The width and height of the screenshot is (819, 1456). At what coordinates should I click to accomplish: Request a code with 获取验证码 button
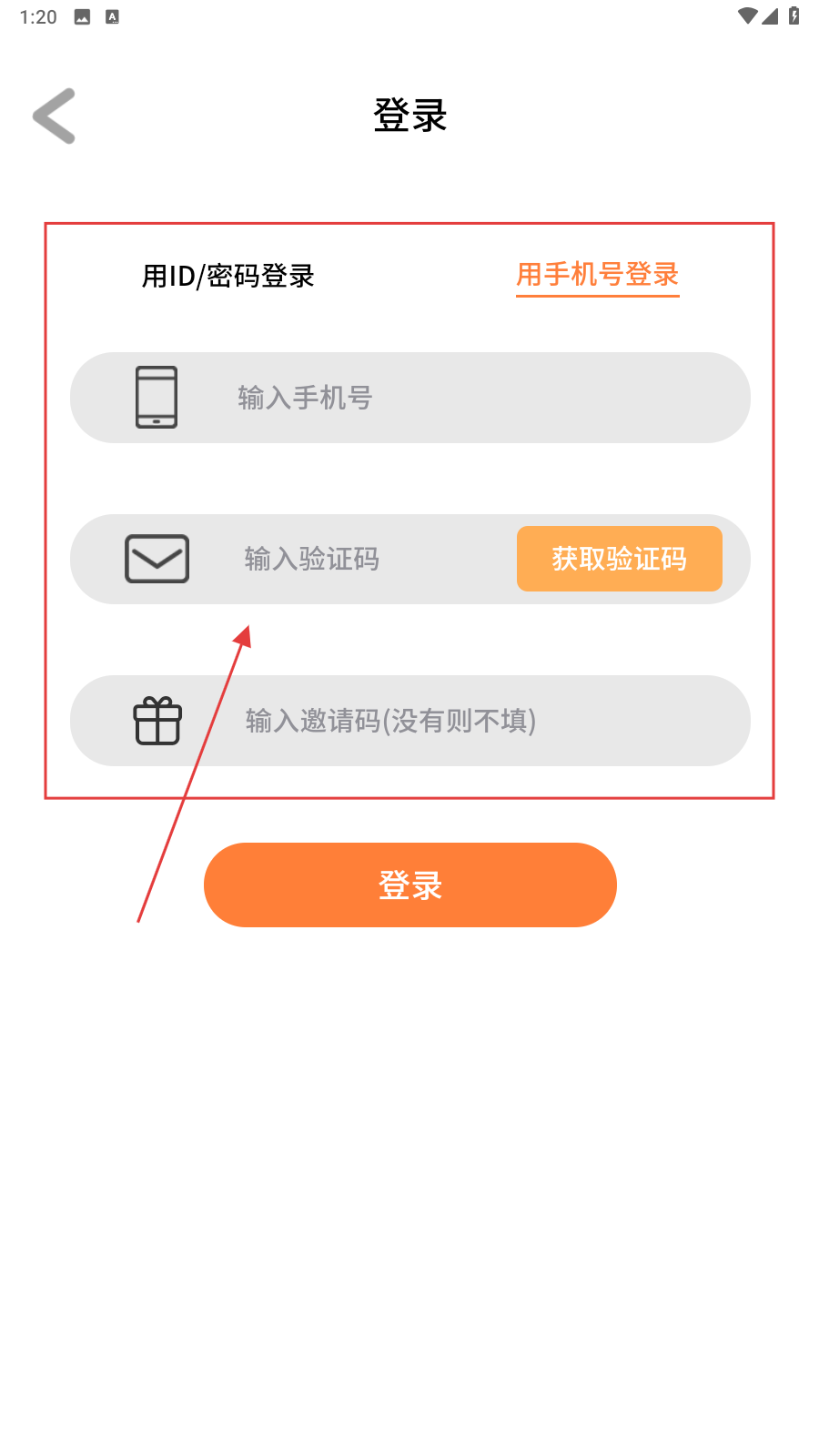(619, 559)
